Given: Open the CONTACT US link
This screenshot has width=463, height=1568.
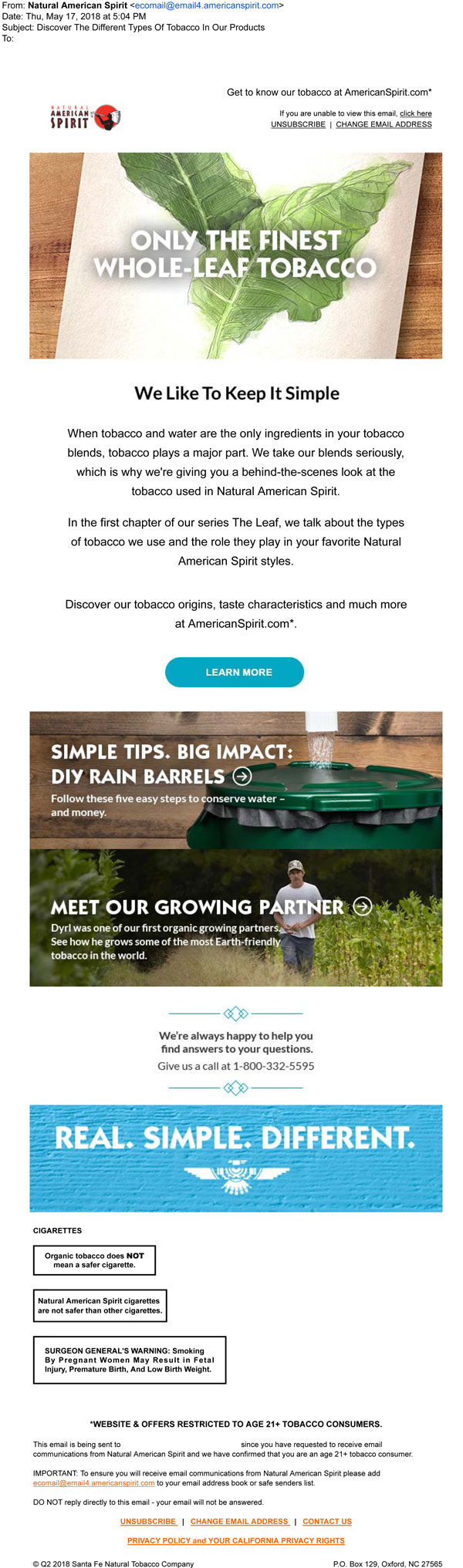Looking at the screenshot, I should tap(327, 1521).
